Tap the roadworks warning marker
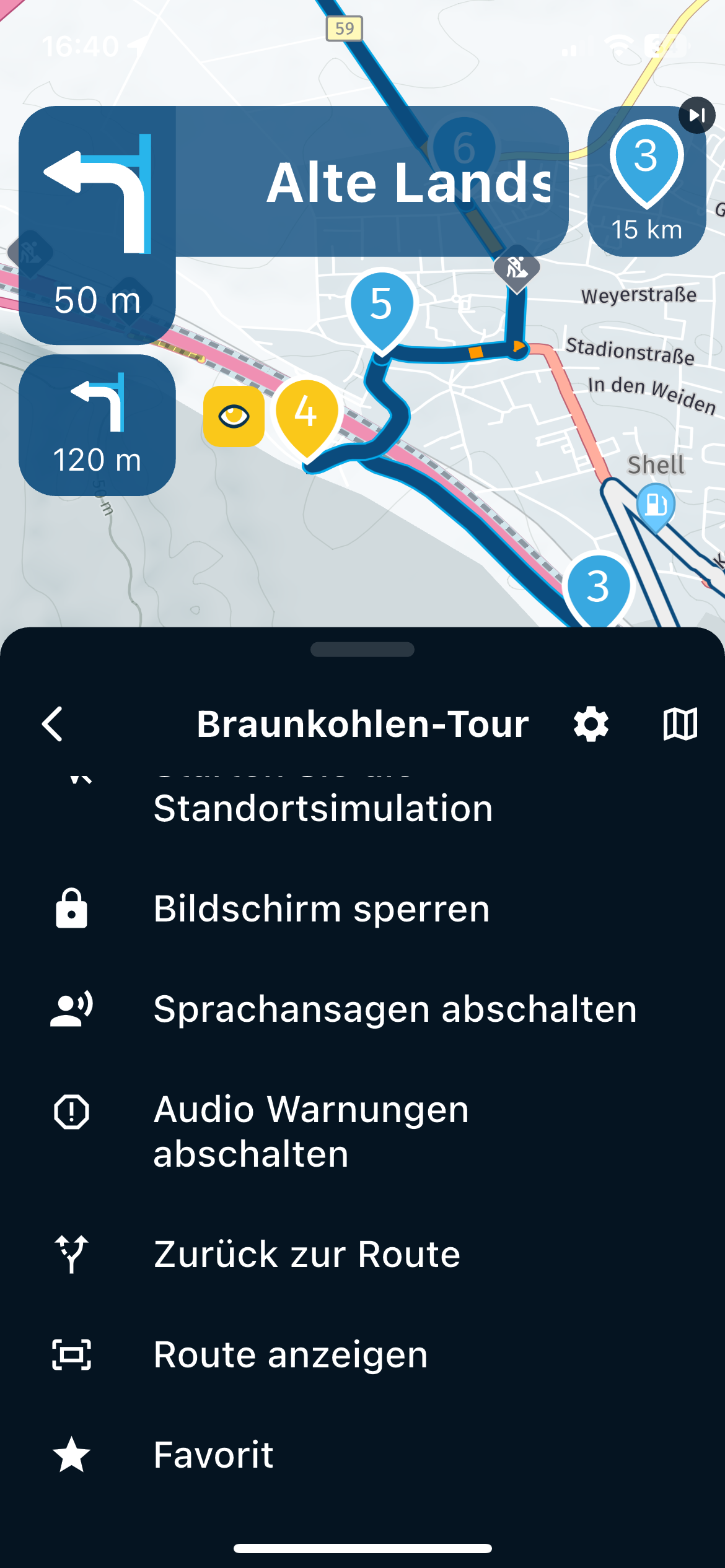Image resolution: width=725 pixels, height=1568 pixels. click(x=517, y=268)
